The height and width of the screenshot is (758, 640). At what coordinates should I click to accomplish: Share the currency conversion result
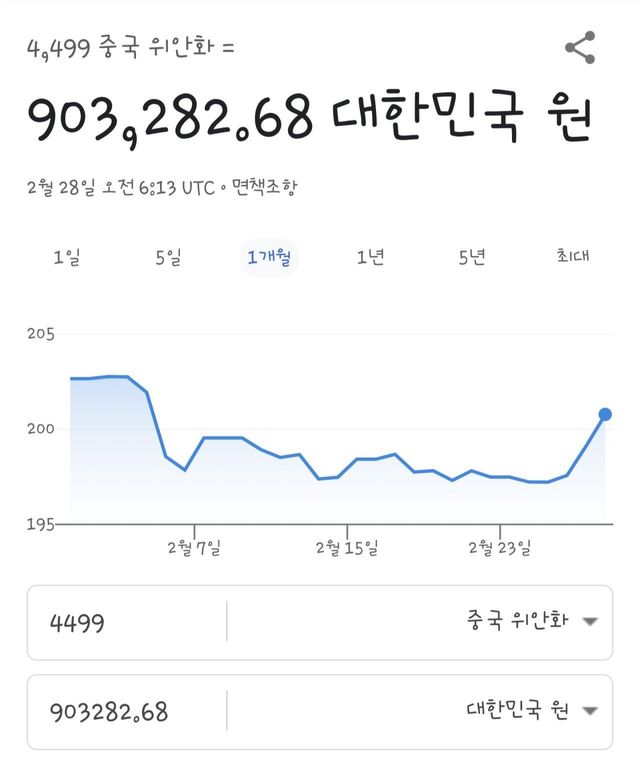pyautogui.click(x=580, y=47)
